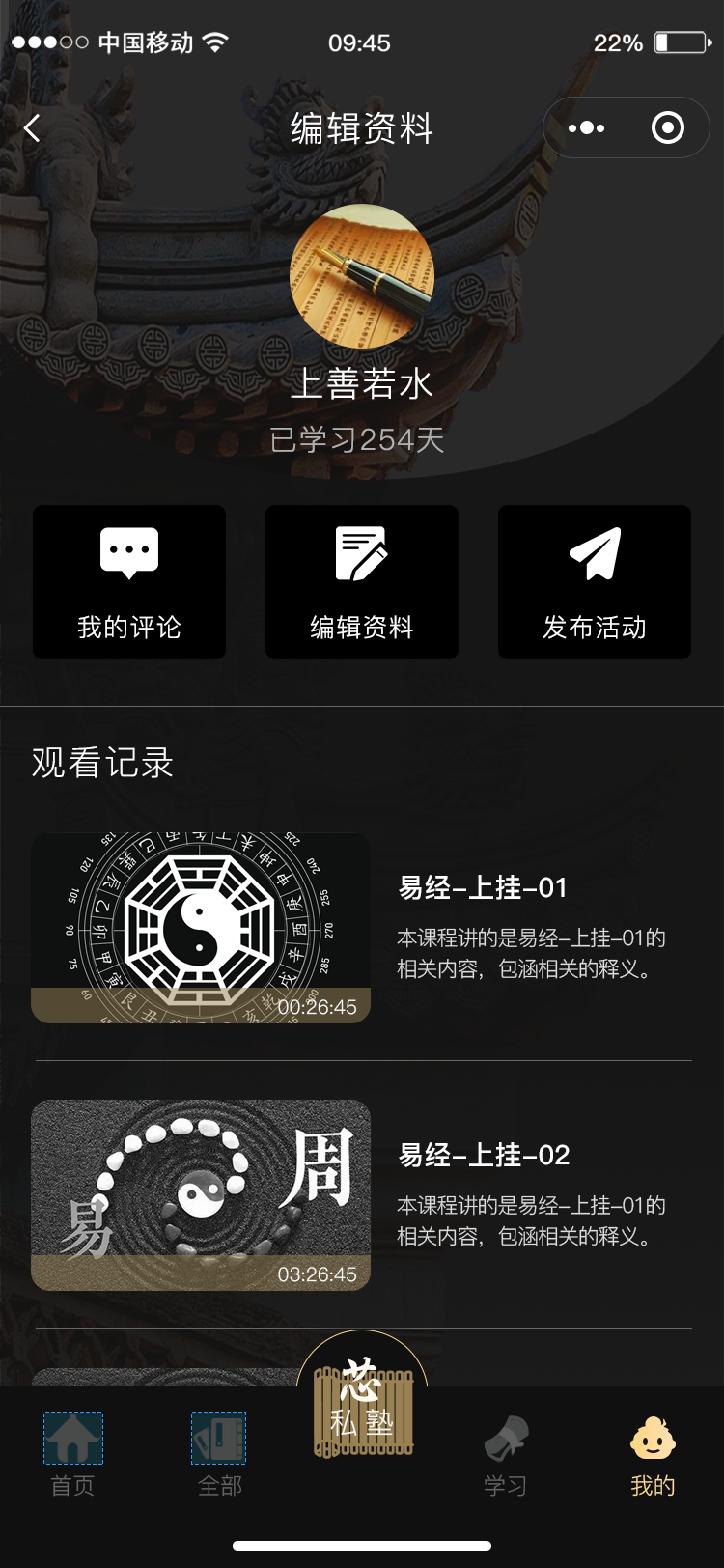This screenshot has height=1568, width=724.
Task: Tap the profile avatar photo
Action: click(362, 277)
